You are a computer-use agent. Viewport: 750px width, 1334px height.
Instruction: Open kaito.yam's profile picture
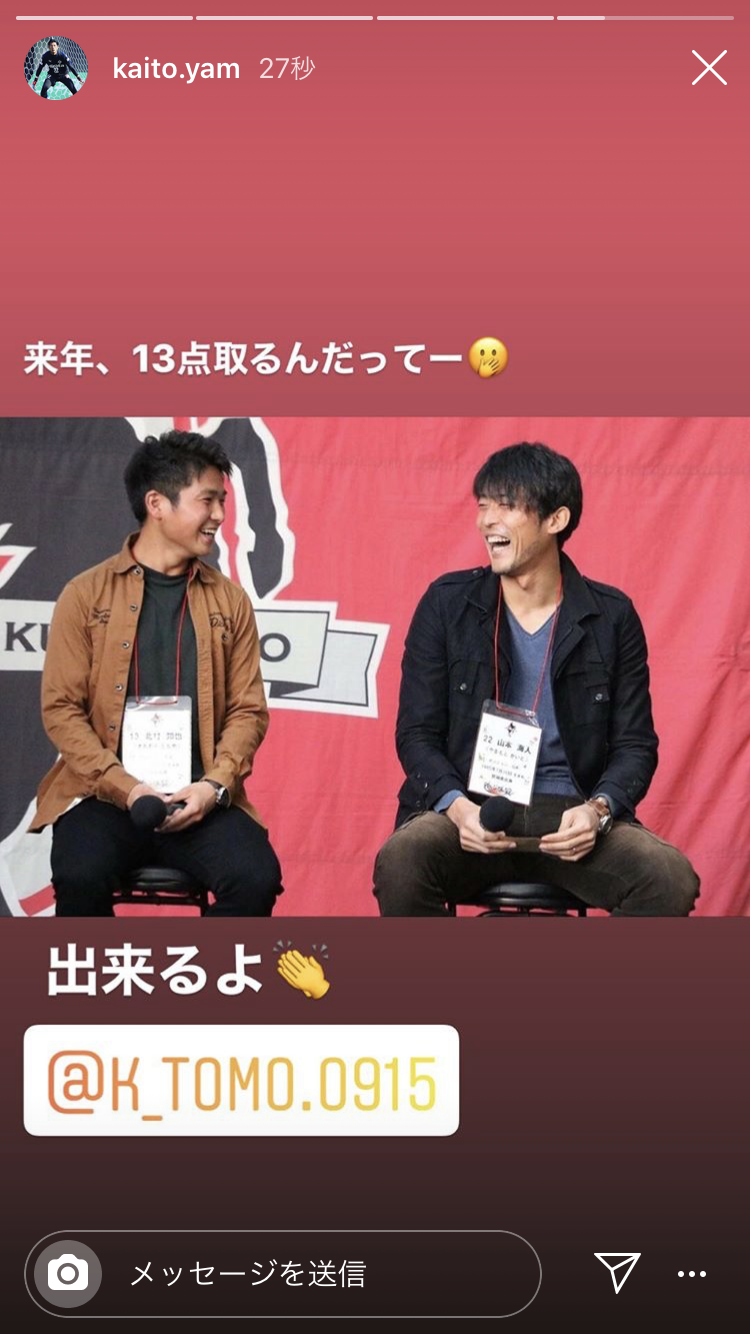56,68
